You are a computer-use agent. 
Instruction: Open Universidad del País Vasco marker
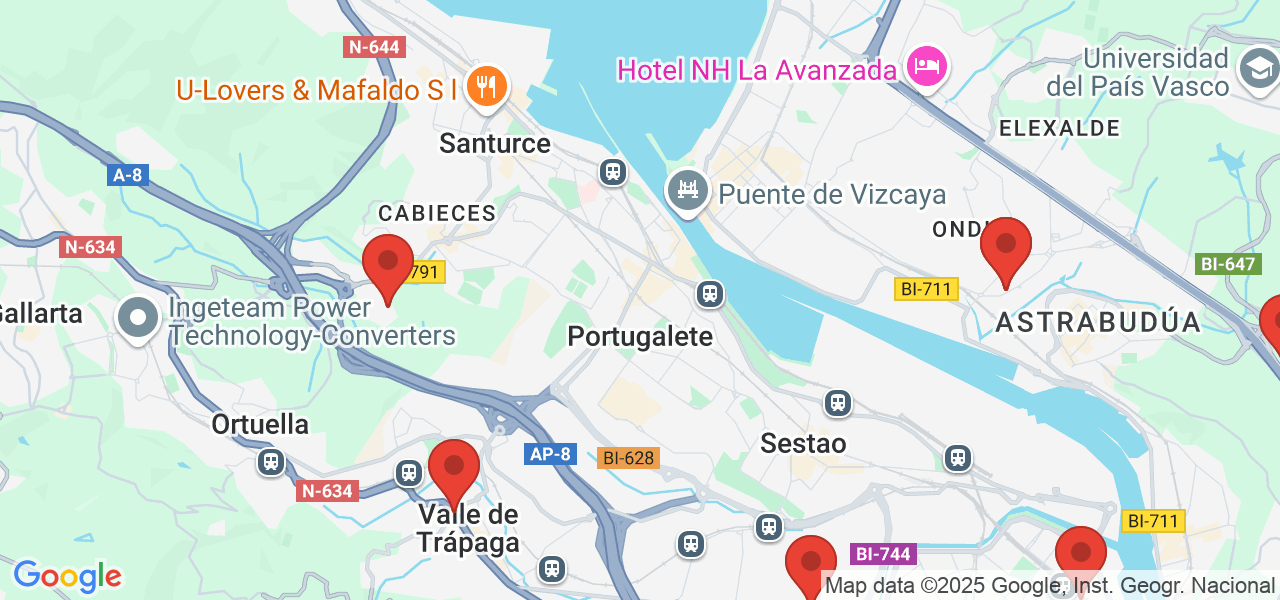[x=1257, y=70]
